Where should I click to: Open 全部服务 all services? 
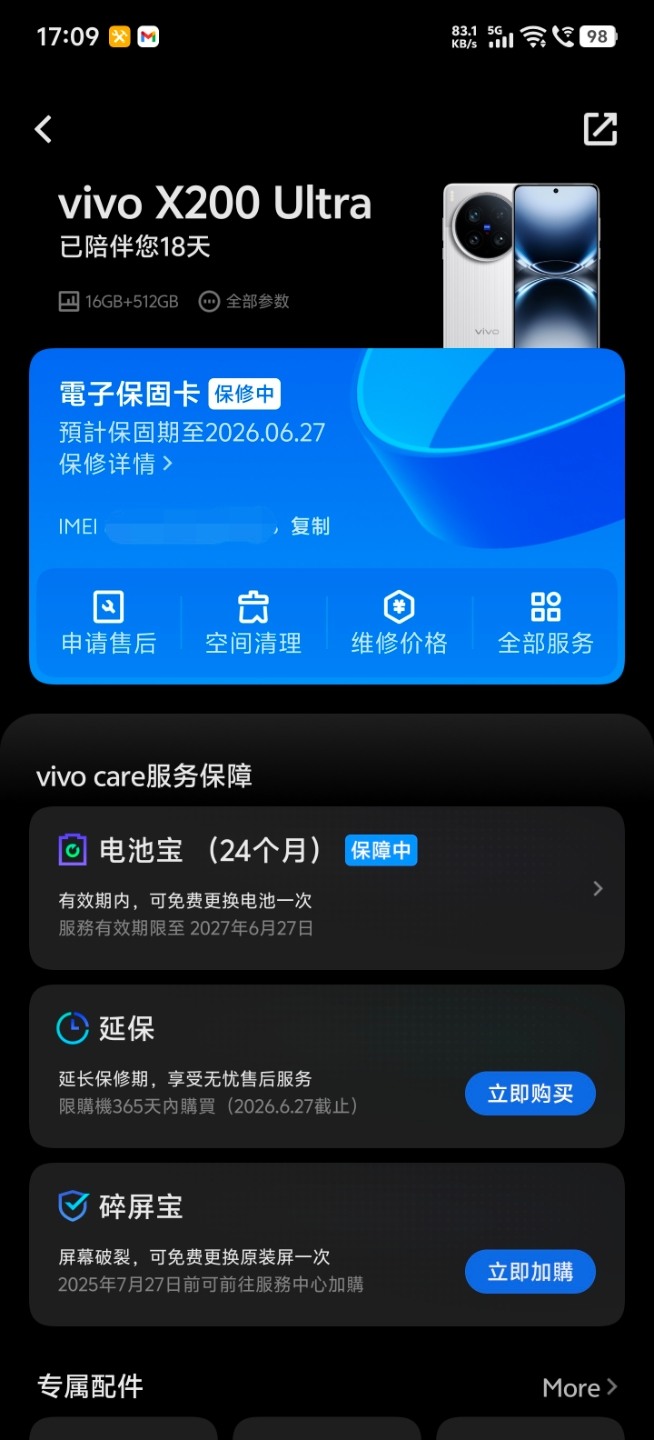point(546,623)
